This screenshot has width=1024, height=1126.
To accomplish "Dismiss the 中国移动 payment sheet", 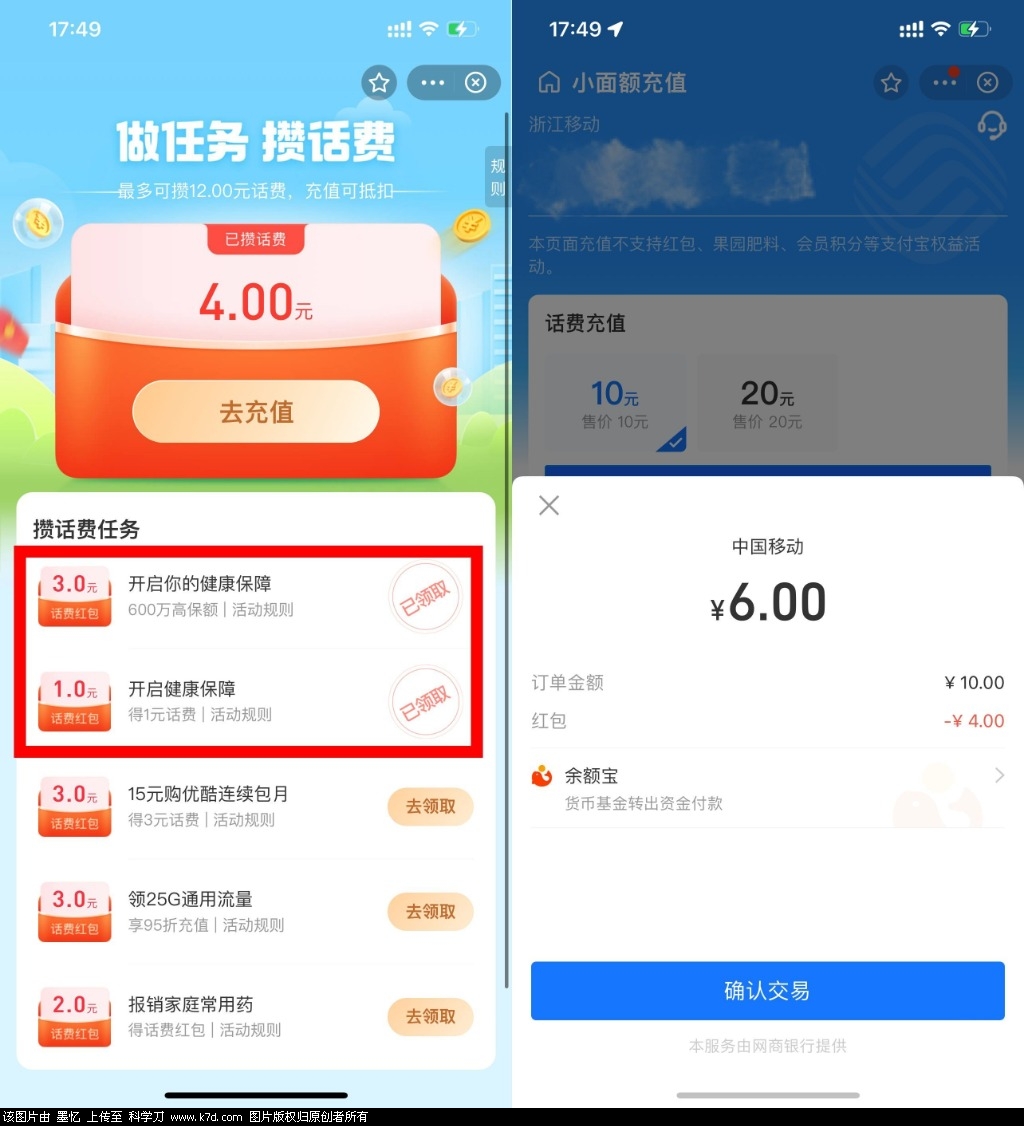I will (x=549, y=505).
